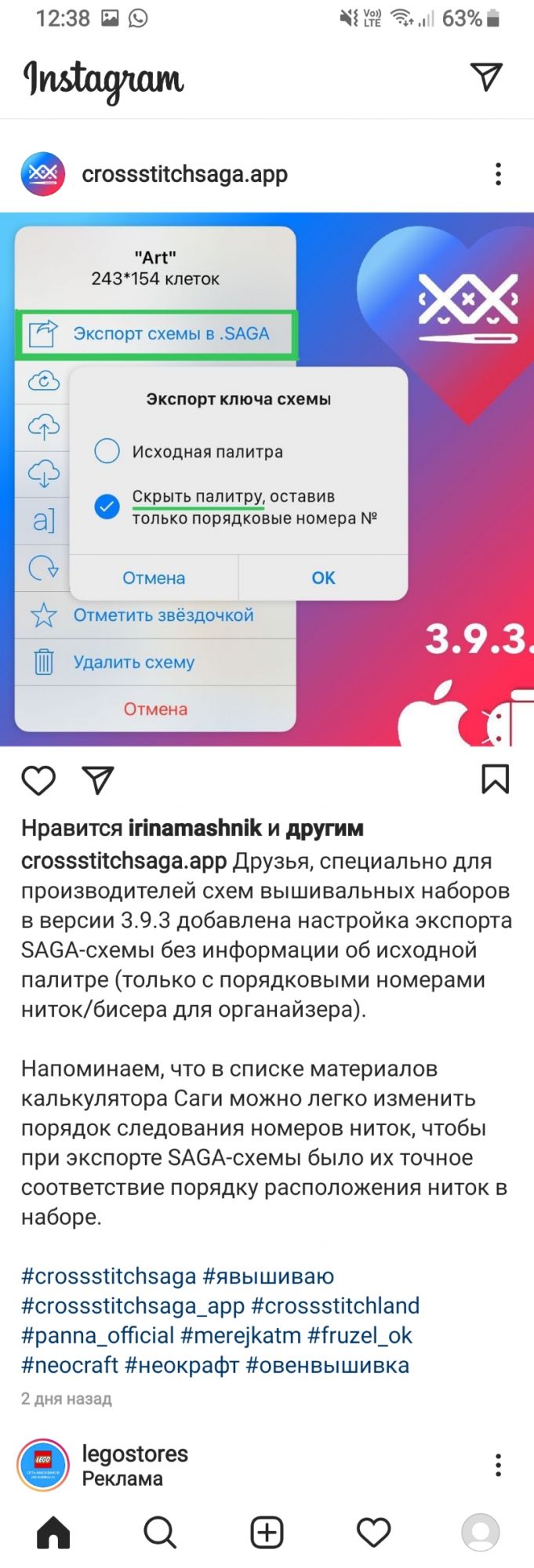The image size is (534, 1568).
Task: Open the legostores advertiser profile
Action: [135, 1454]
